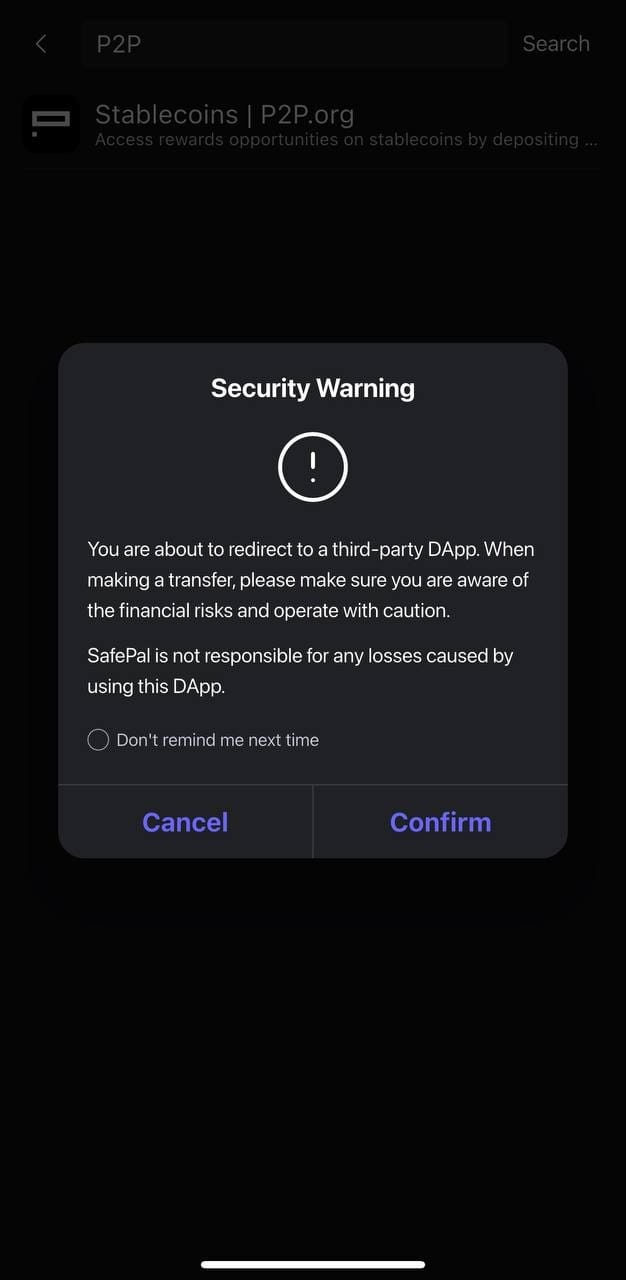Check "Don't remind me next time"
The height and width of the screenshot is (1280, 626).
pos(98,740)
